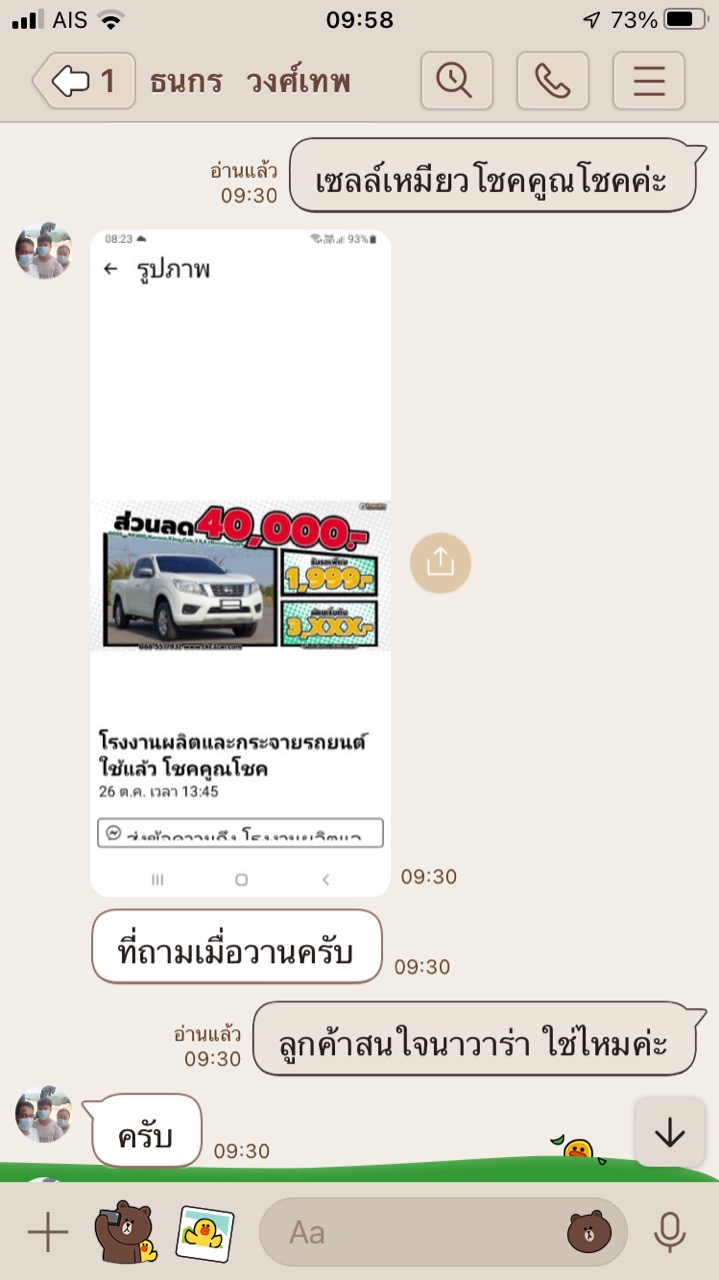Start a voice call with ธนกร
Screen dimensions: 719x1280
(x=552, y=81)
